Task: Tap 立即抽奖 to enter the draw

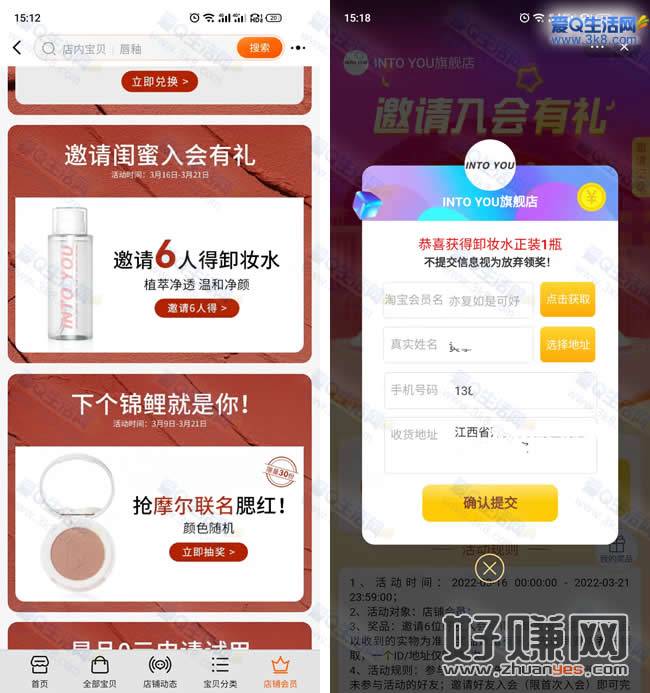Action: pyautogui.click(x=208, y=552)
